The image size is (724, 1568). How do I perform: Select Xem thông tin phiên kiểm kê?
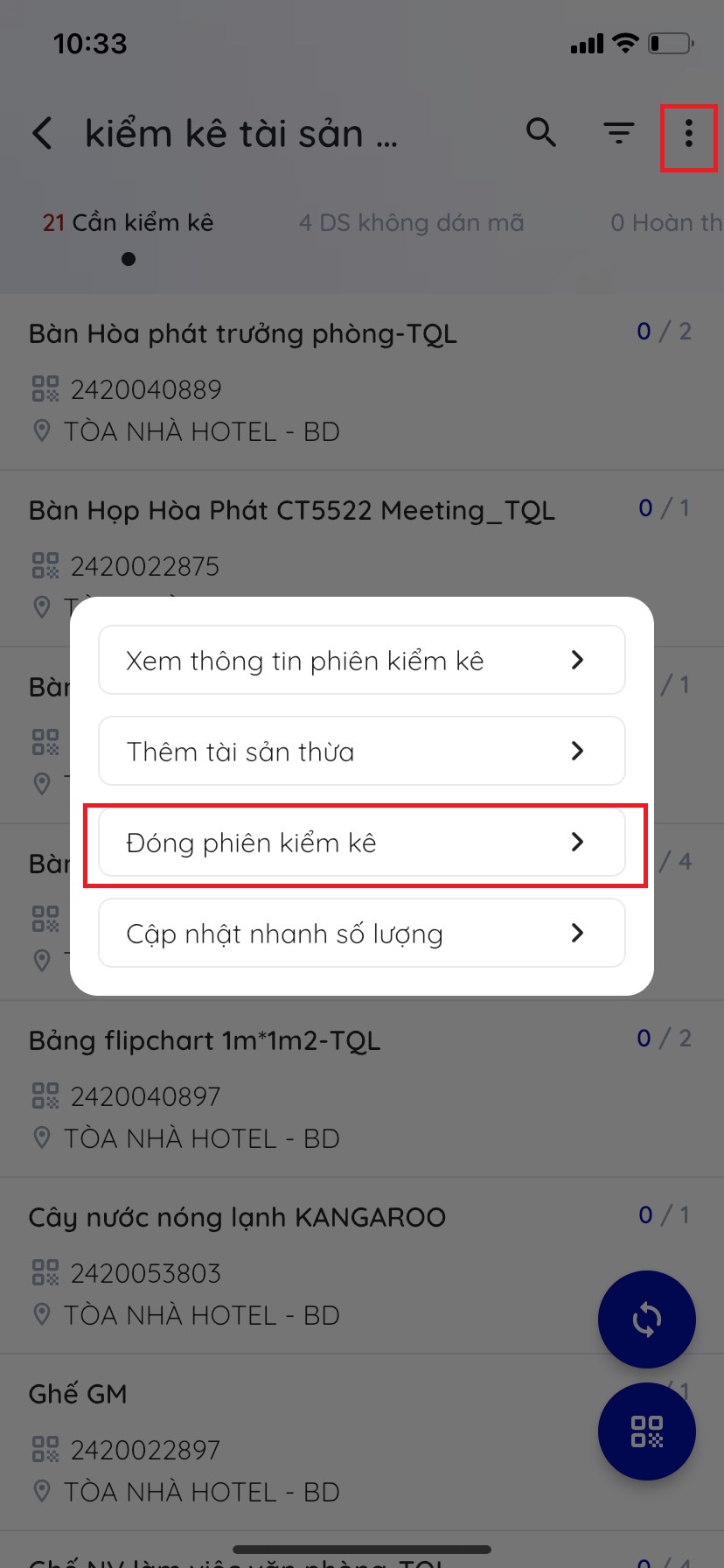point(361,661)
